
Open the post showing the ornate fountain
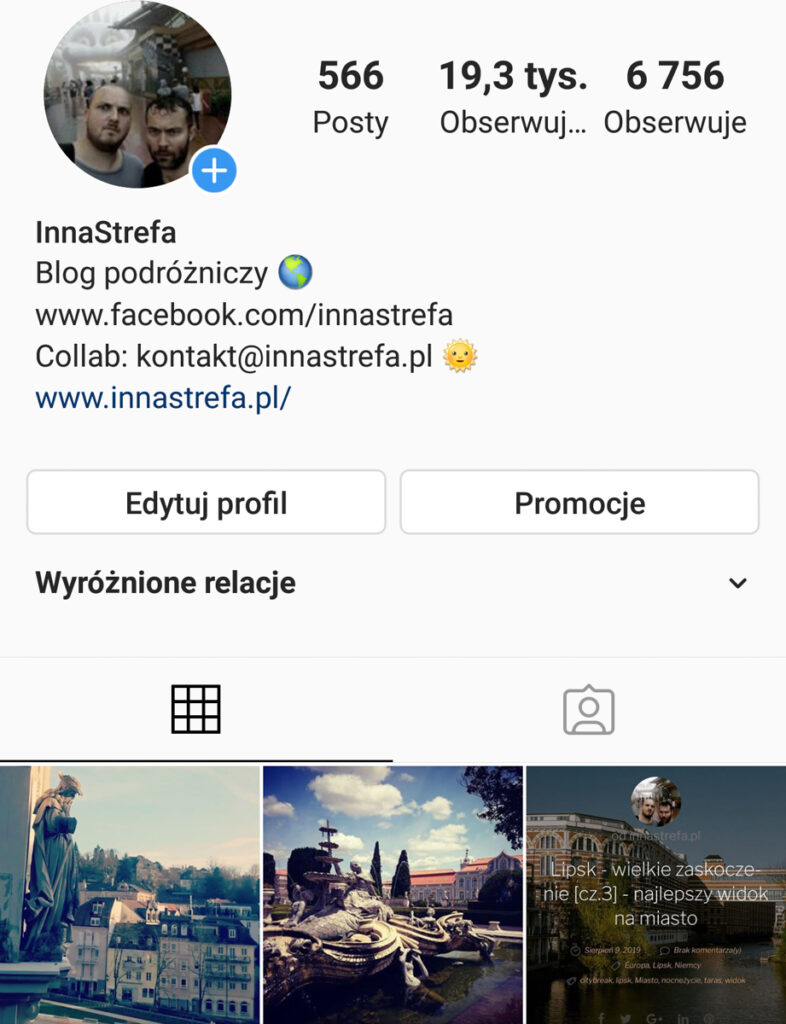[x=392, y=894]
